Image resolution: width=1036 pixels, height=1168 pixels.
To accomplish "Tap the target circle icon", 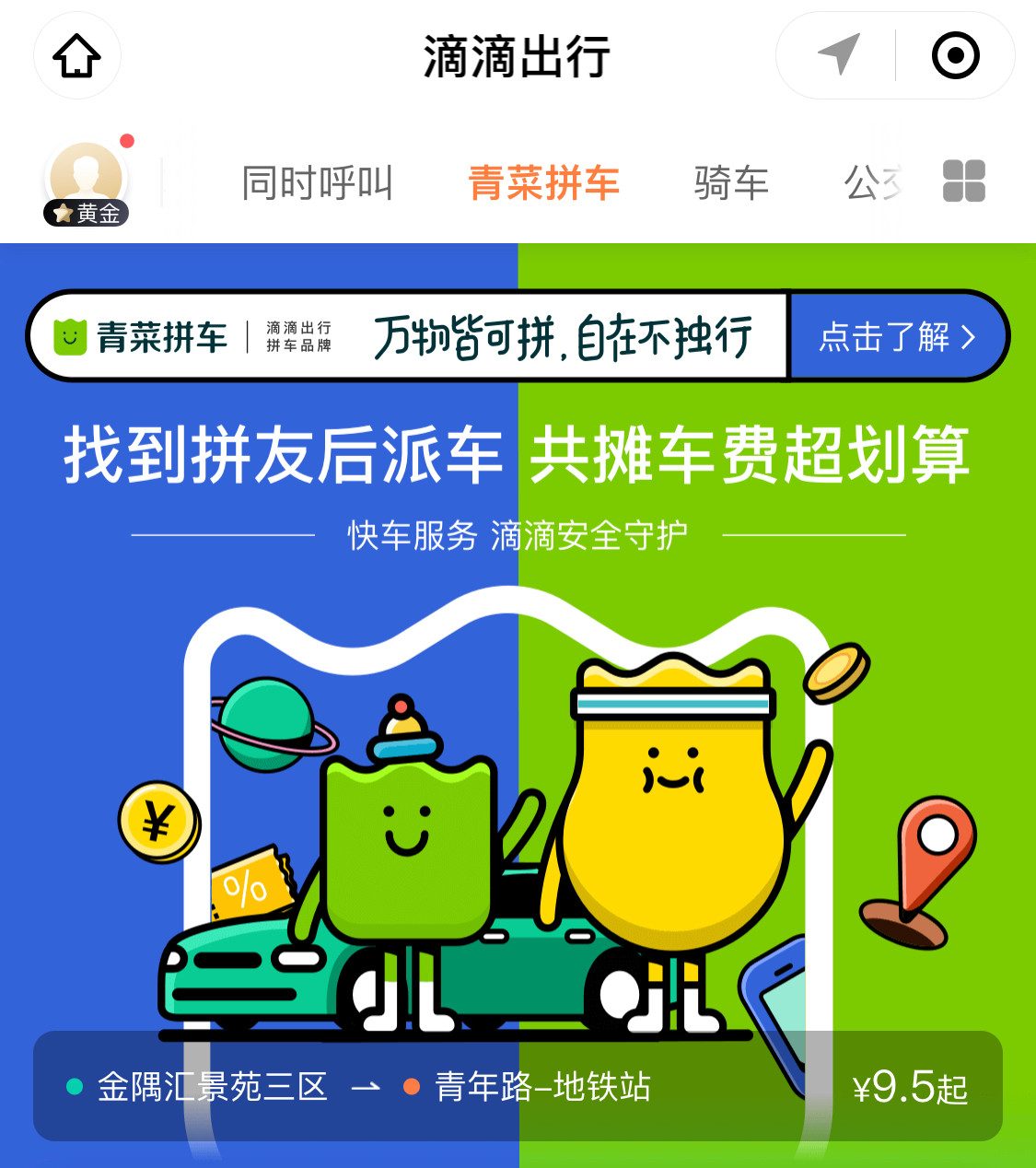I will (955, 56).
